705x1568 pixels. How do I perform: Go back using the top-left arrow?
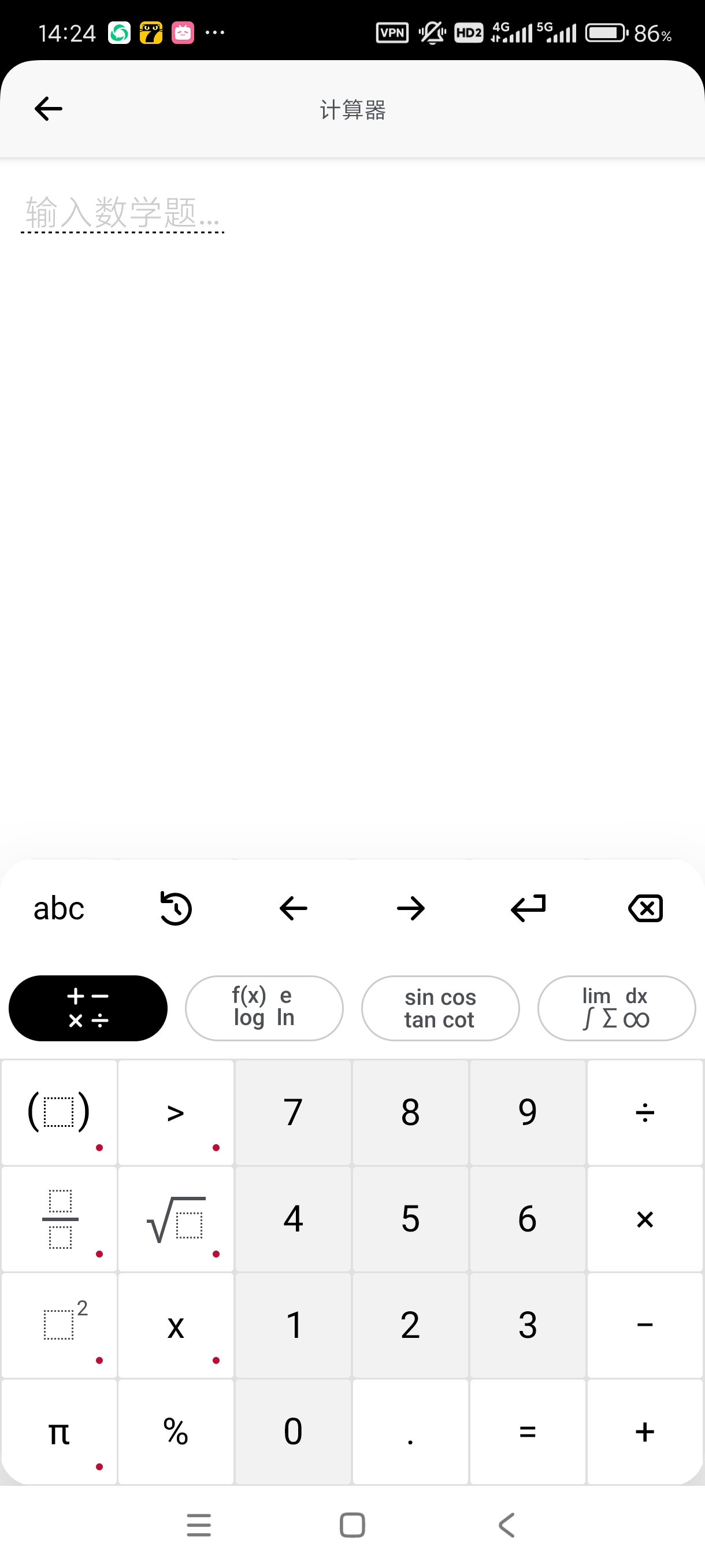click(x=48, y=109)
